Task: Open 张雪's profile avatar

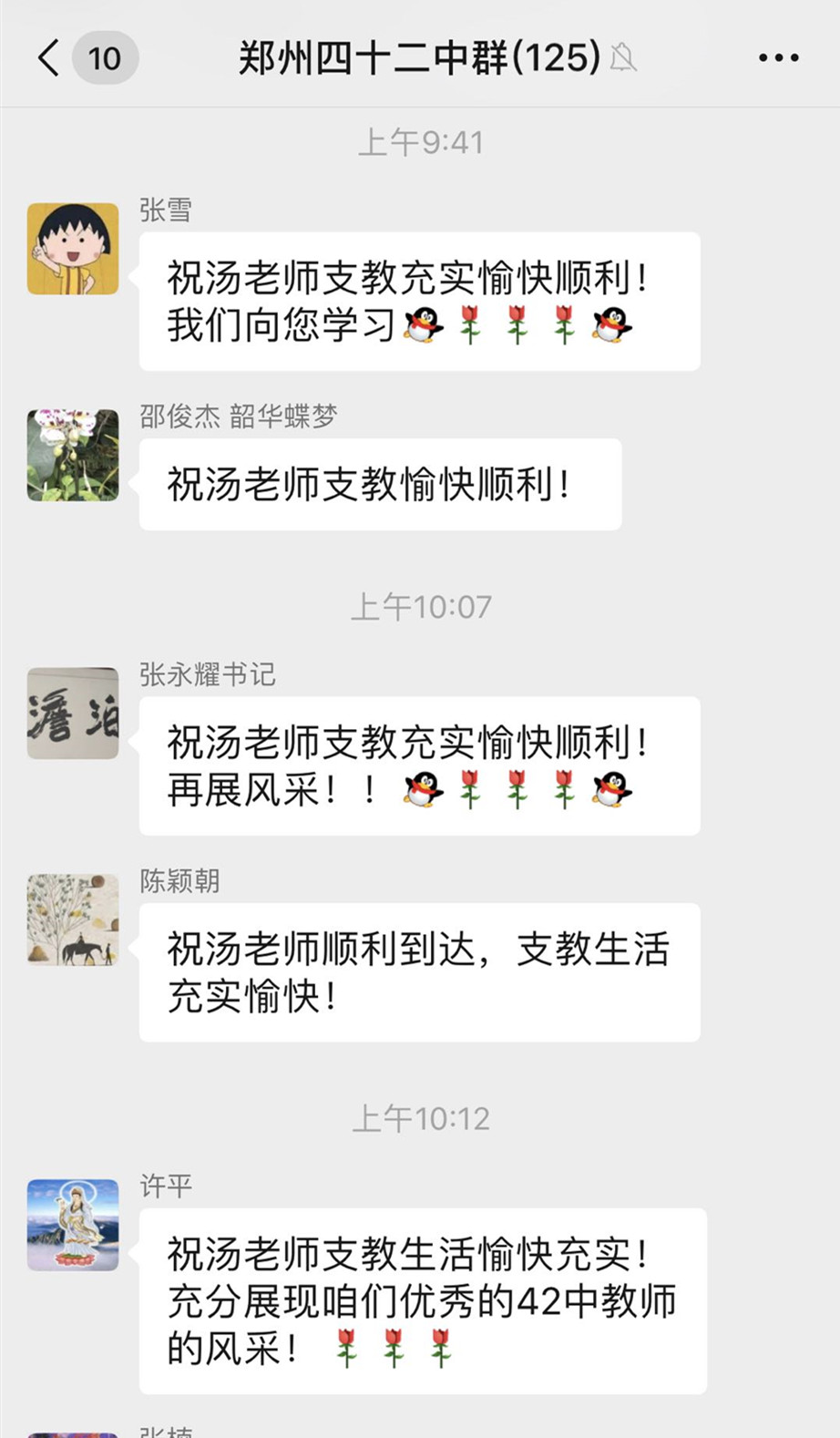Action: [73, 249]
